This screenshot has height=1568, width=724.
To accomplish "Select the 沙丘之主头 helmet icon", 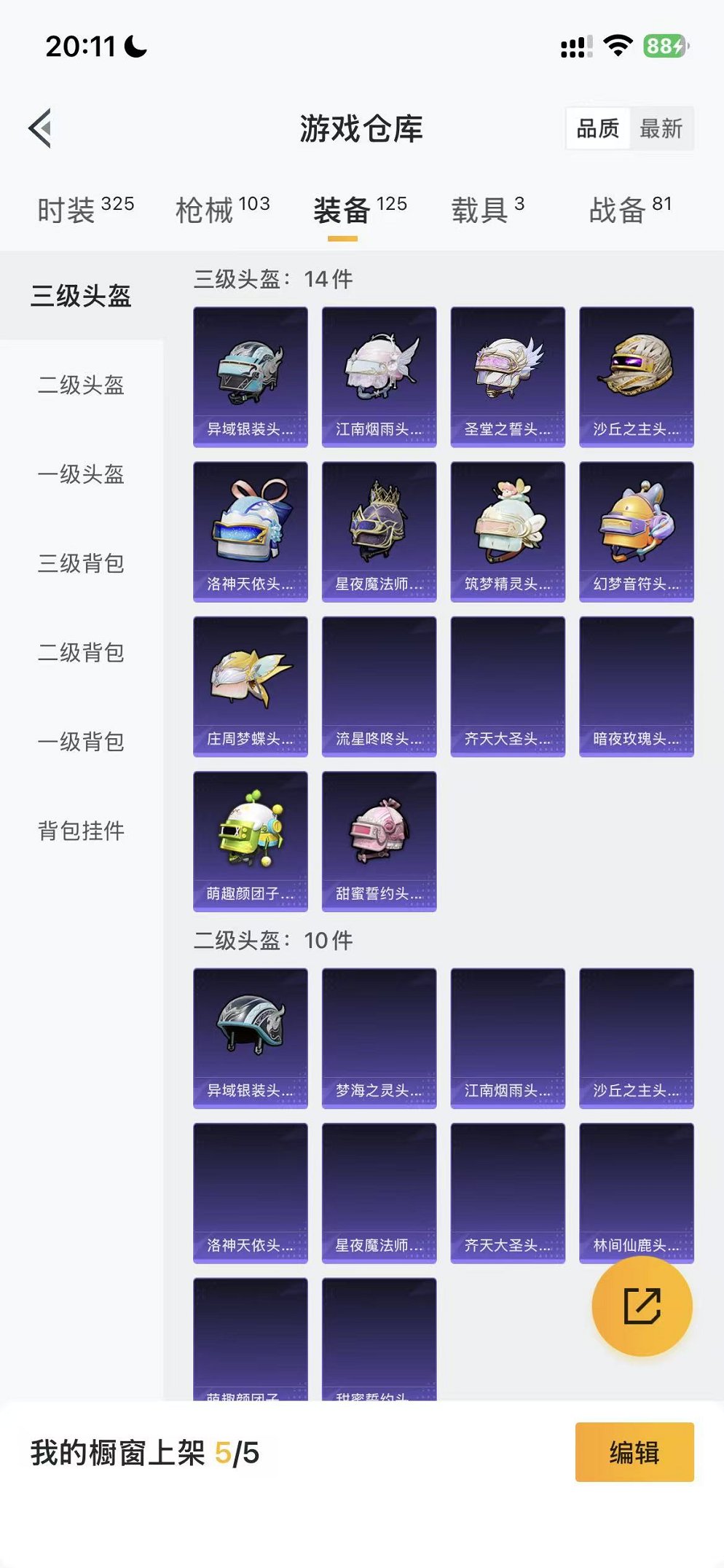I will pyautogui.click(x=636, y=375).
